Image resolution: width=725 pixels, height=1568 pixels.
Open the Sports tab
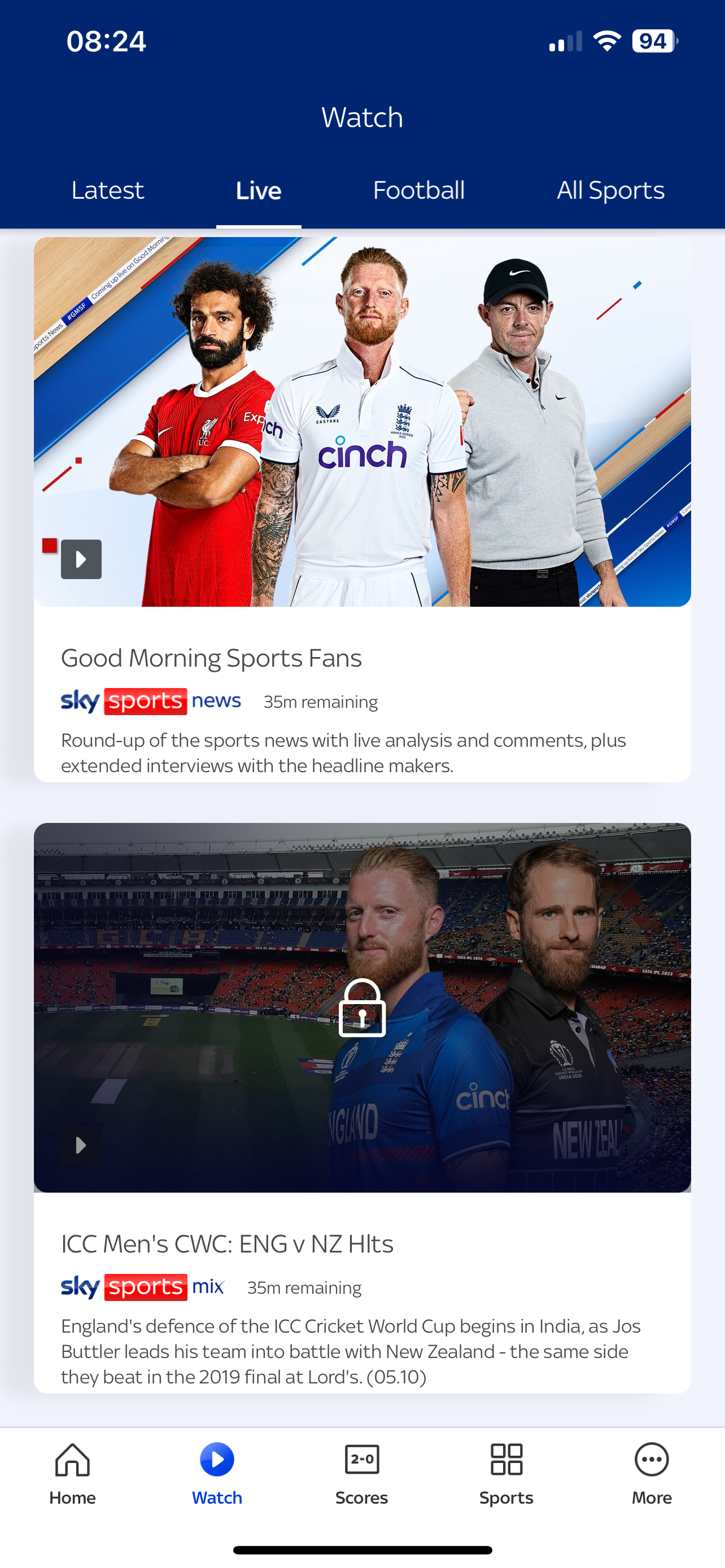506,1473
